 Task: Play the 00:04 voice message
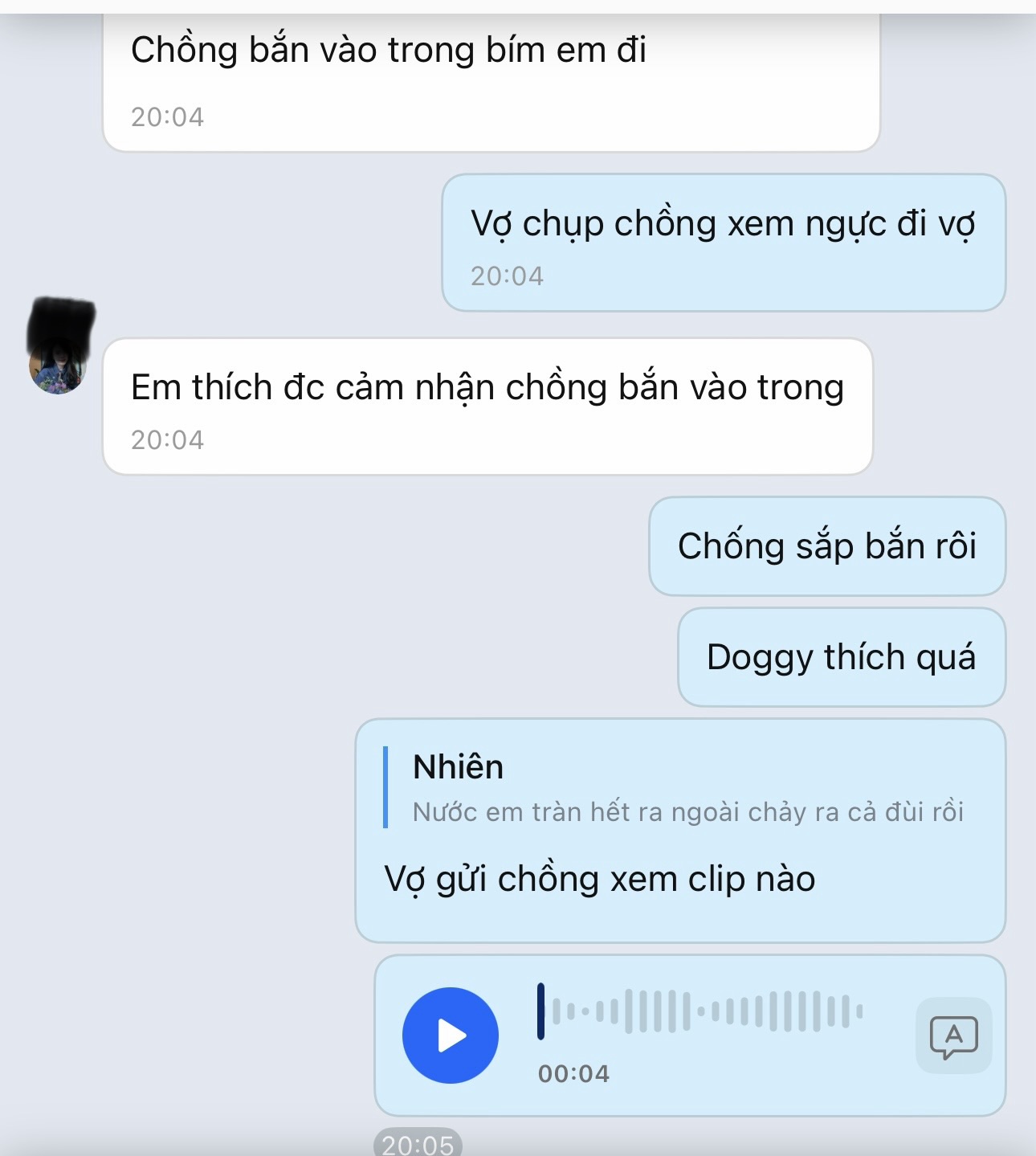(x=450, y=1035)
